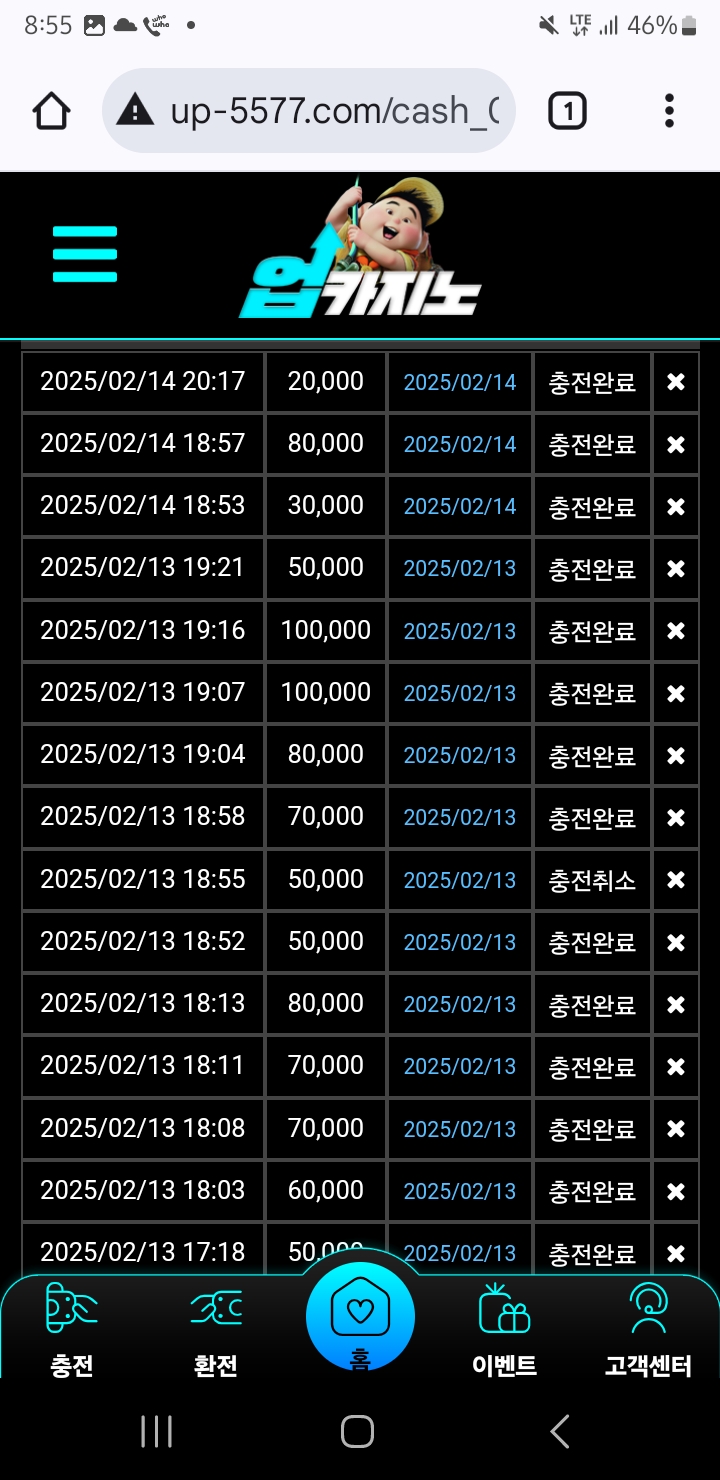
Task: Remove the 2025/02/13 19:16 entry
Action: pos(676,631)
